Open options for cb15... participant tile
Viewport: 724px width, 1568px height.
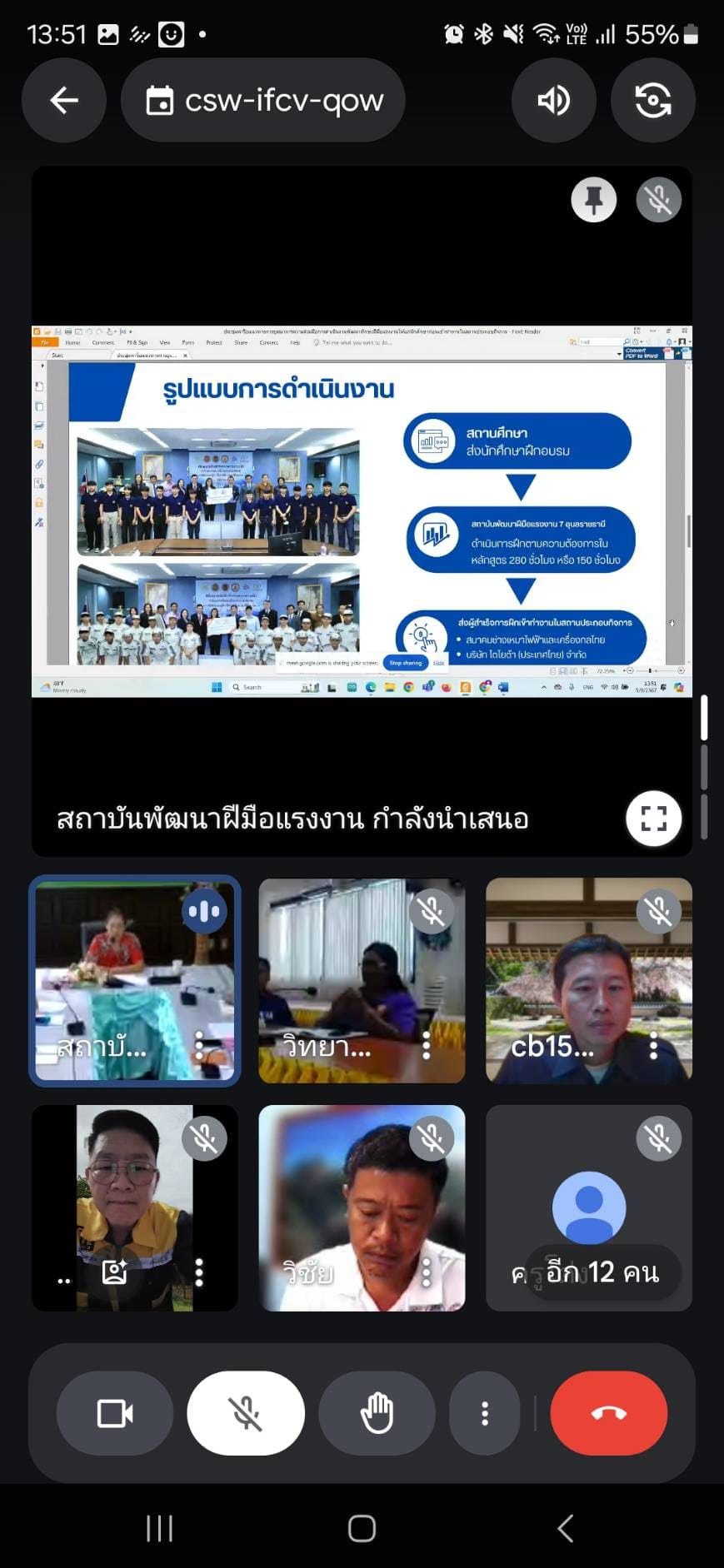(654, 1046)
